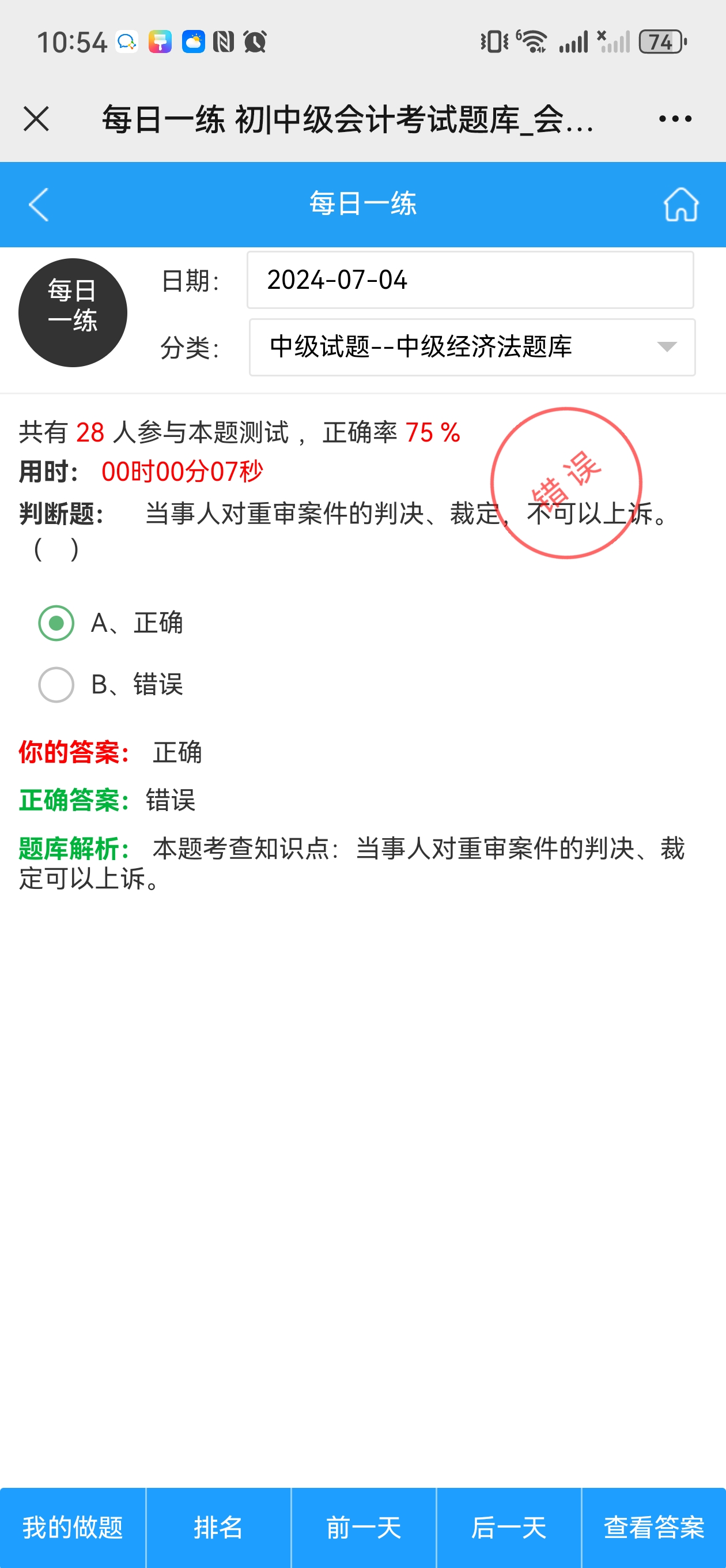Open the home page icon
Viewport: 726px width, 1568px height.
[680, 205]
